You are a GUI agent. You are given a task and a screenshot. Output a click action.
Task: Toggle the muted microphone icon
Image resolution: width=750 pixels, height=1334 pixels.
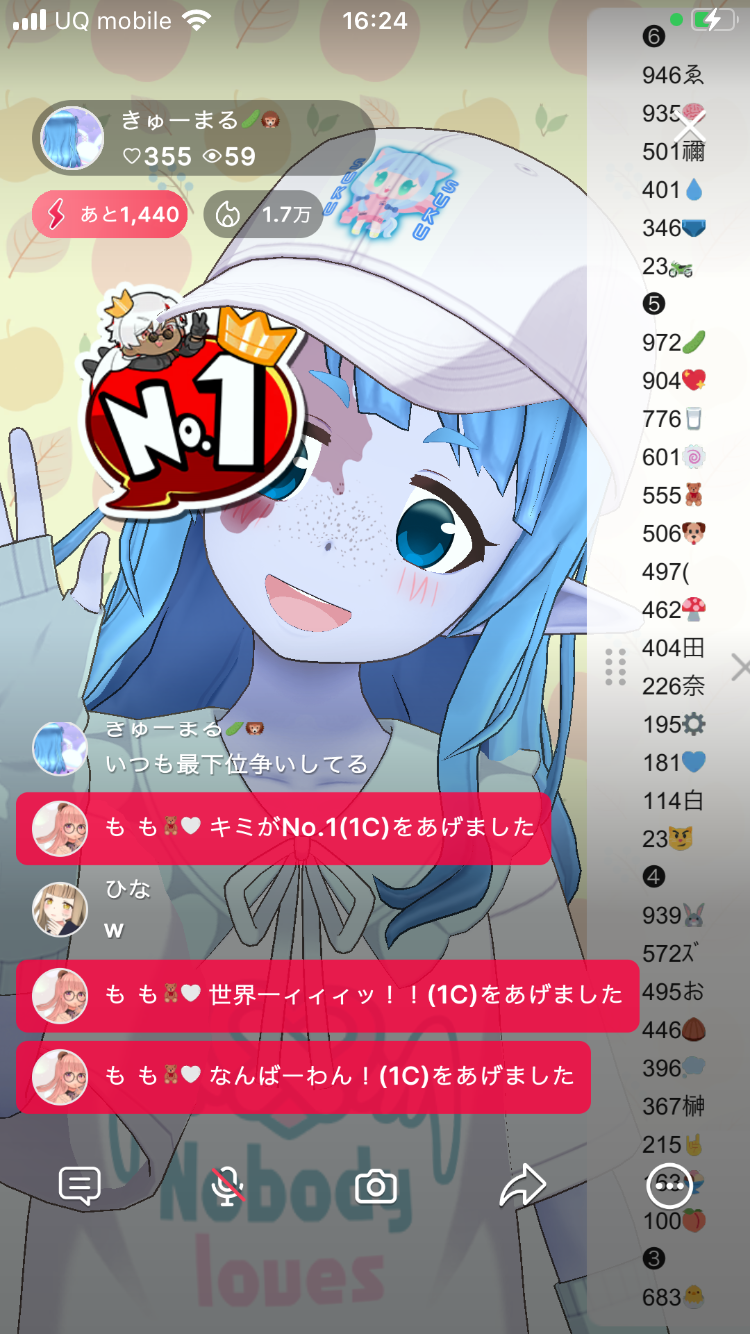(228, 1186)
